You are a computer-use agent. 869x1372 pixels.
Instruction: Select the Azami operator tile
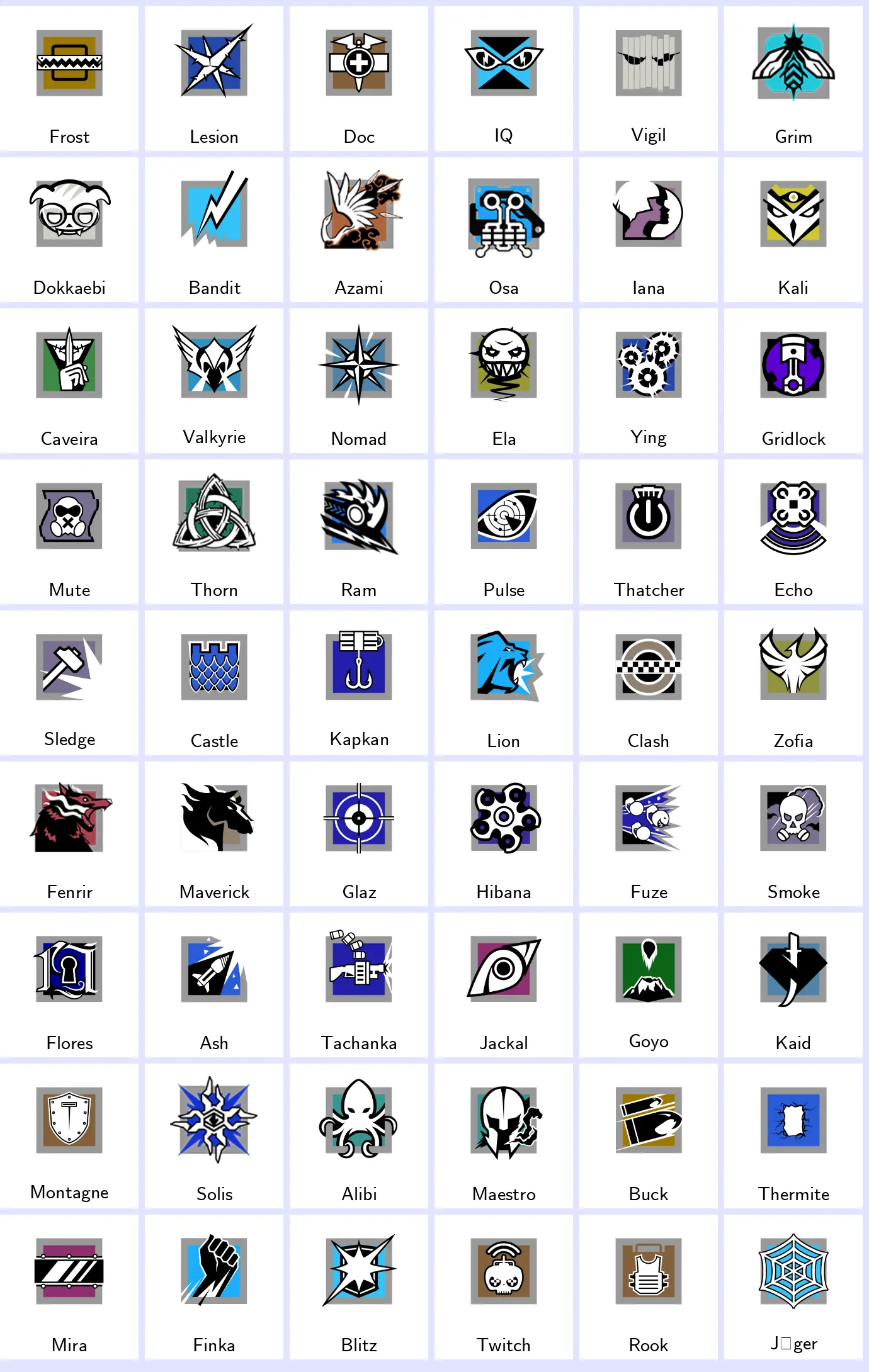359,230
